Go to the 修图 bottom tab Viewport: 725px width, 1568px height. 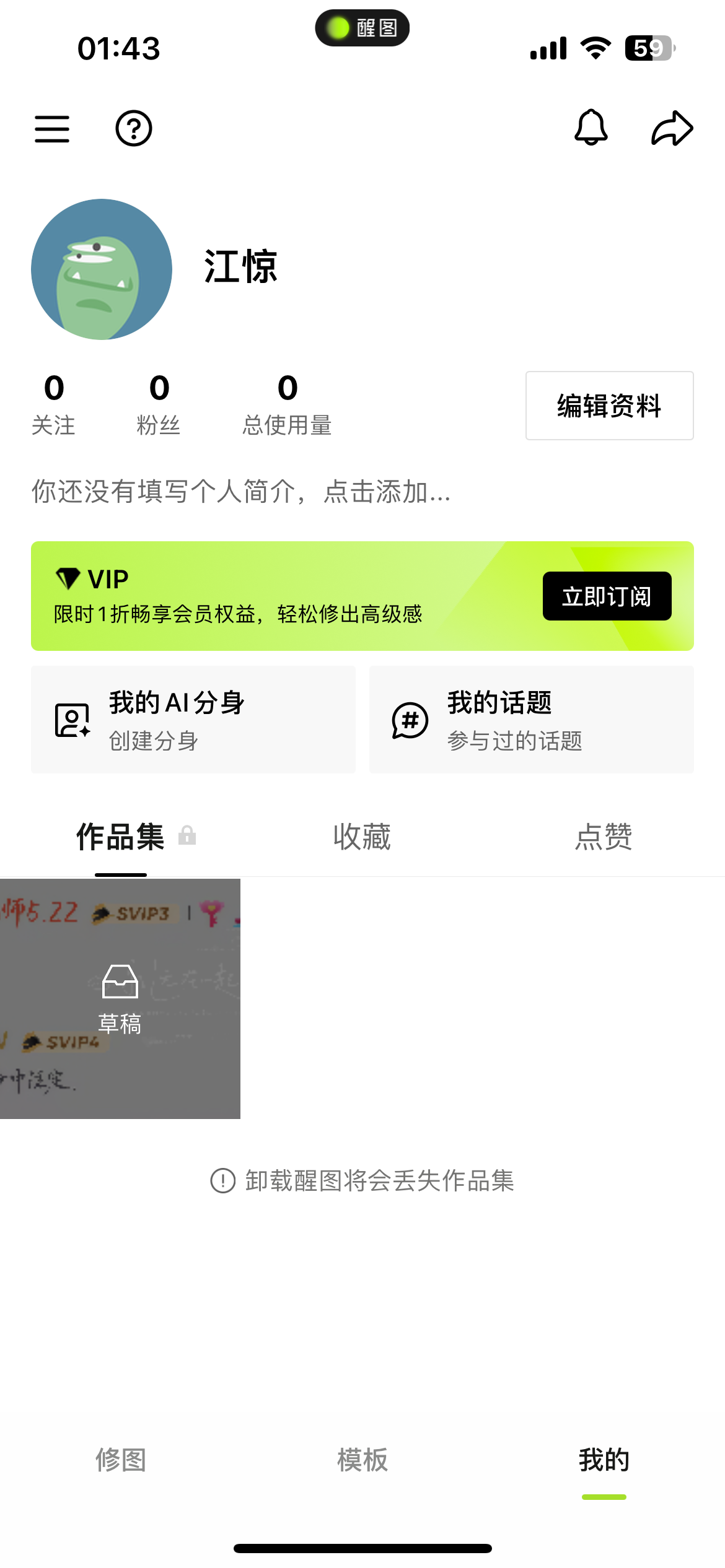(121, 1460)
